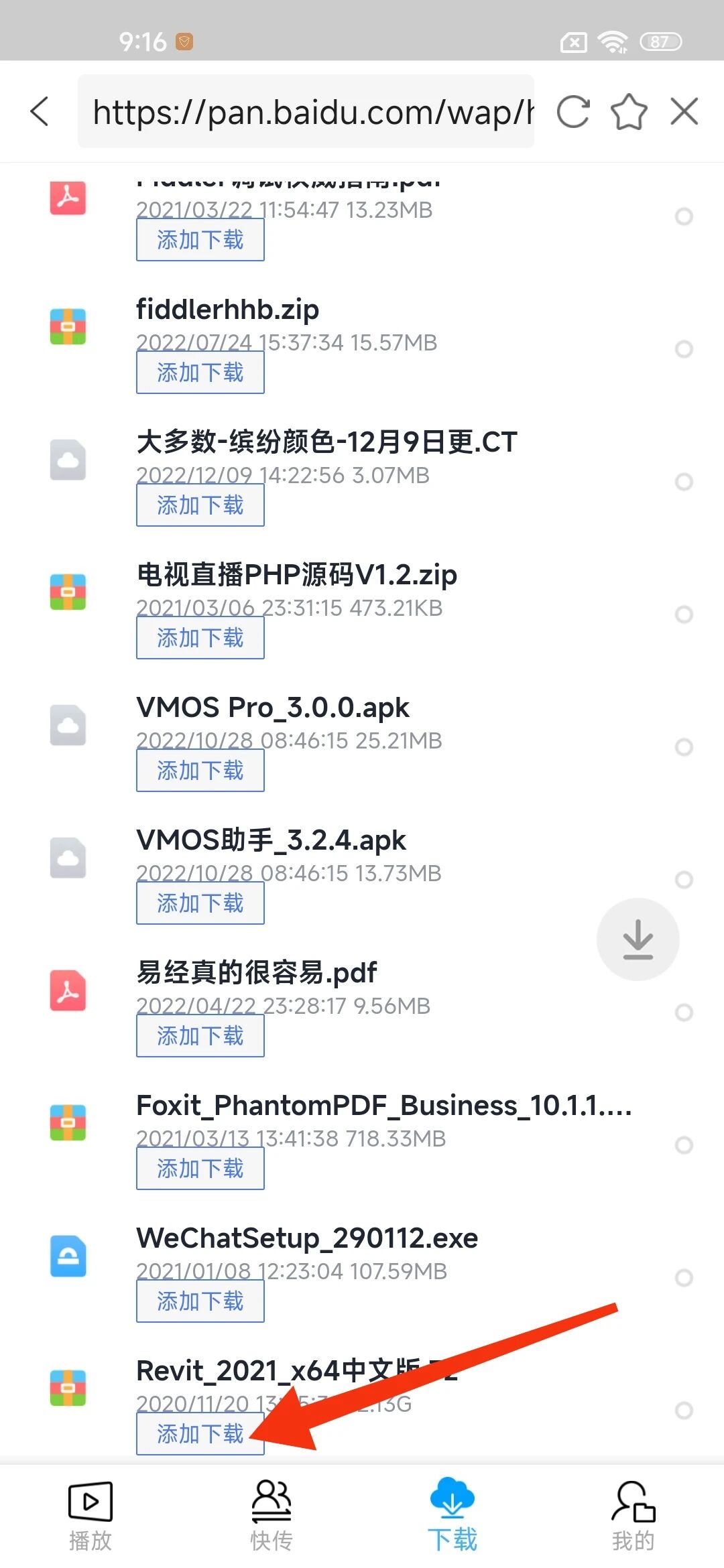Add WeChatSetup_290112.exe to downloads

click(200, 1301)
